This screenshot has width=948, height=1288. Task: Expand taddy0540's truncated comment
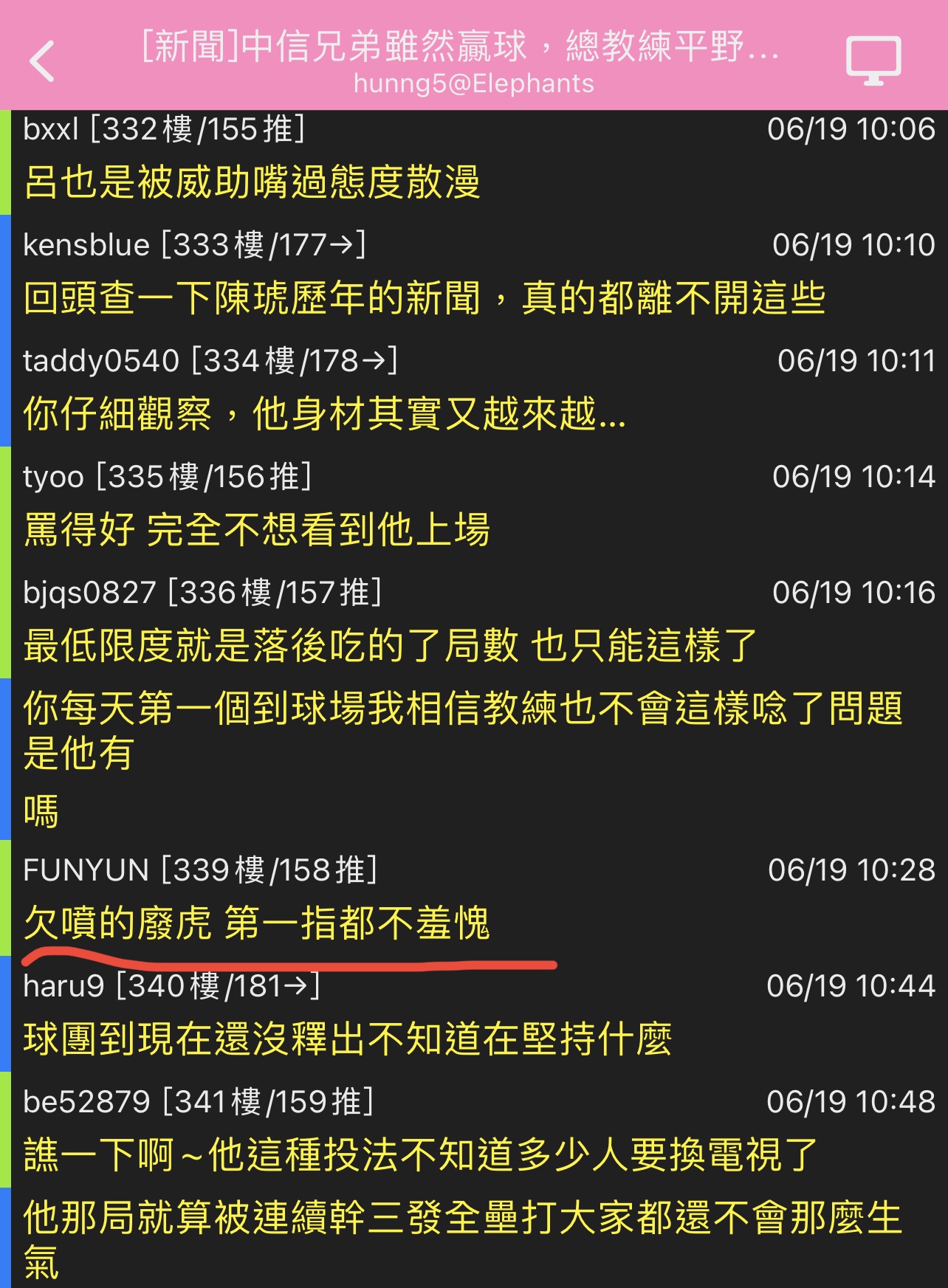coord(325,413)
